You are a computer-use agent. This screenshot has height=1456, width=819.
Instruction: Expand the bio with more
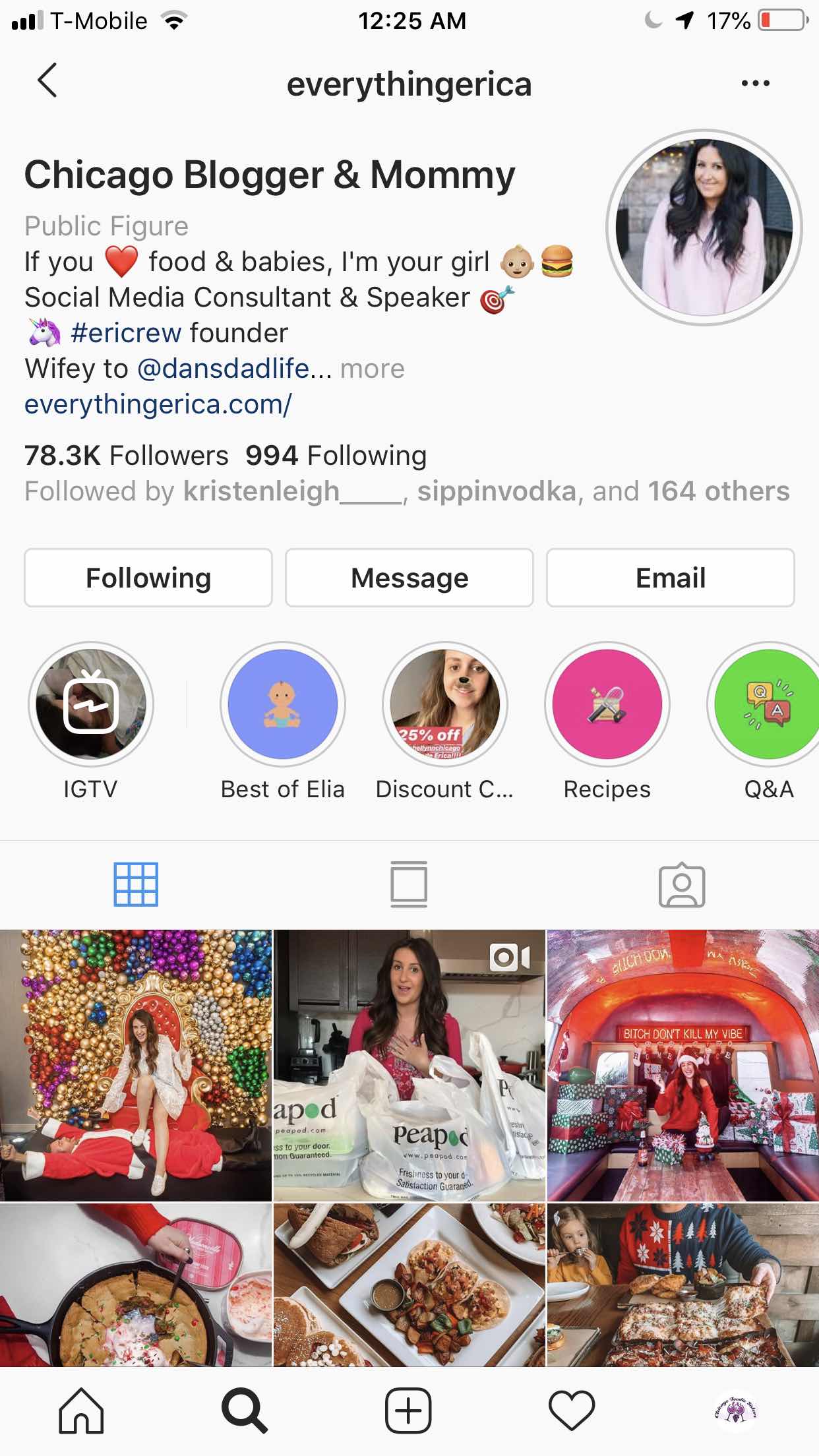[372, 369]
